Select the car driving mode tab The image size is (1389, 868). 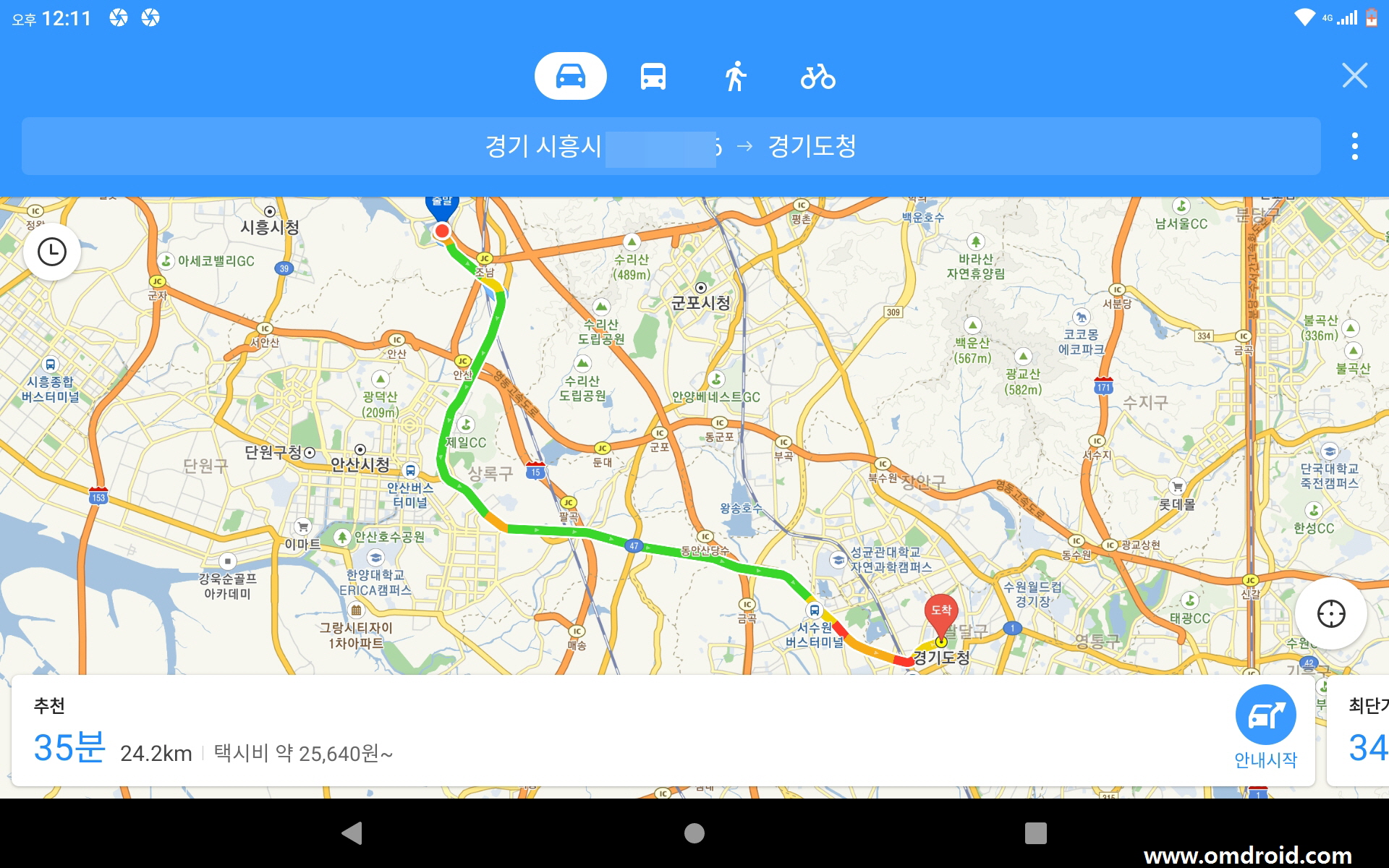570,76
